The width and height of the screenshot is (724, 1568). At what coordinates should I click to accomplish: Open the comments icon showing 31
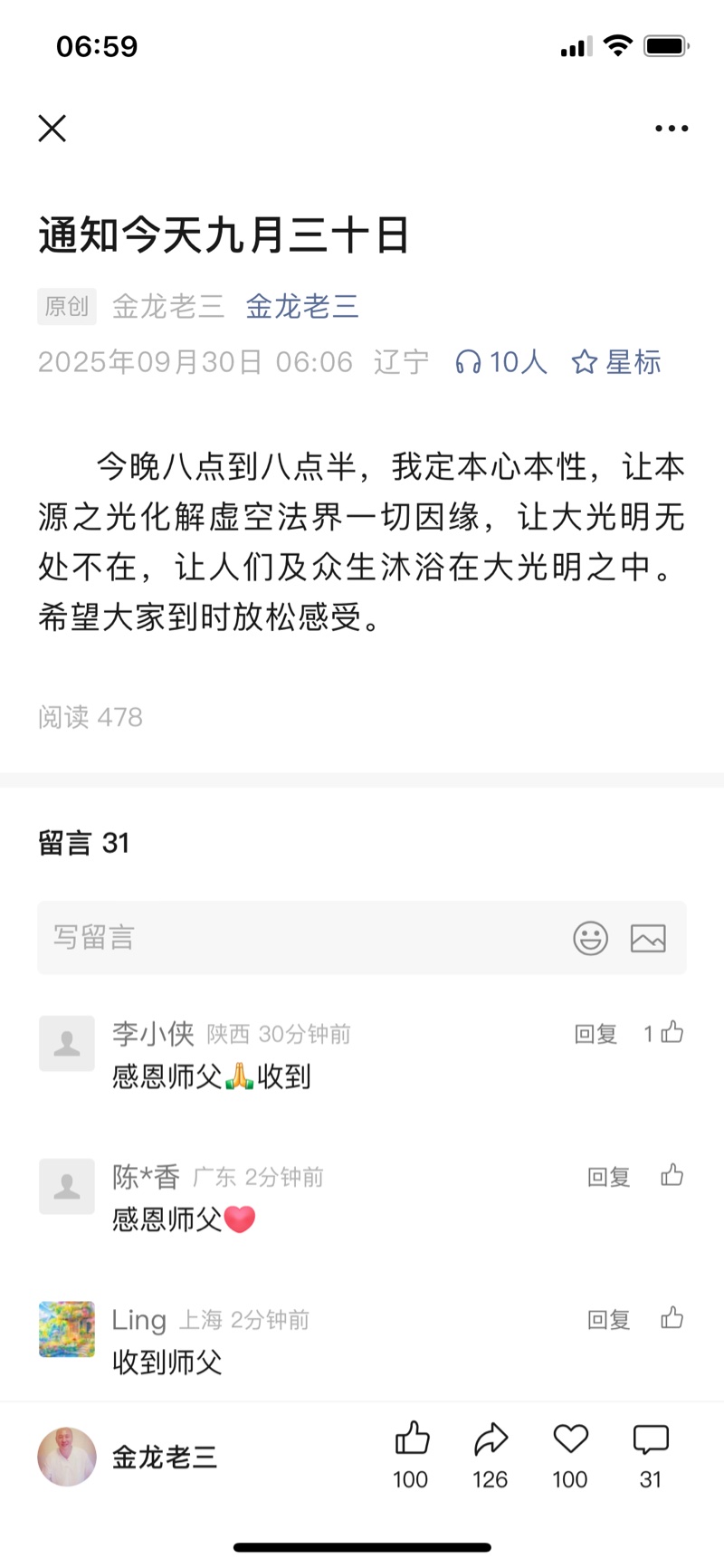(650, 1452)
